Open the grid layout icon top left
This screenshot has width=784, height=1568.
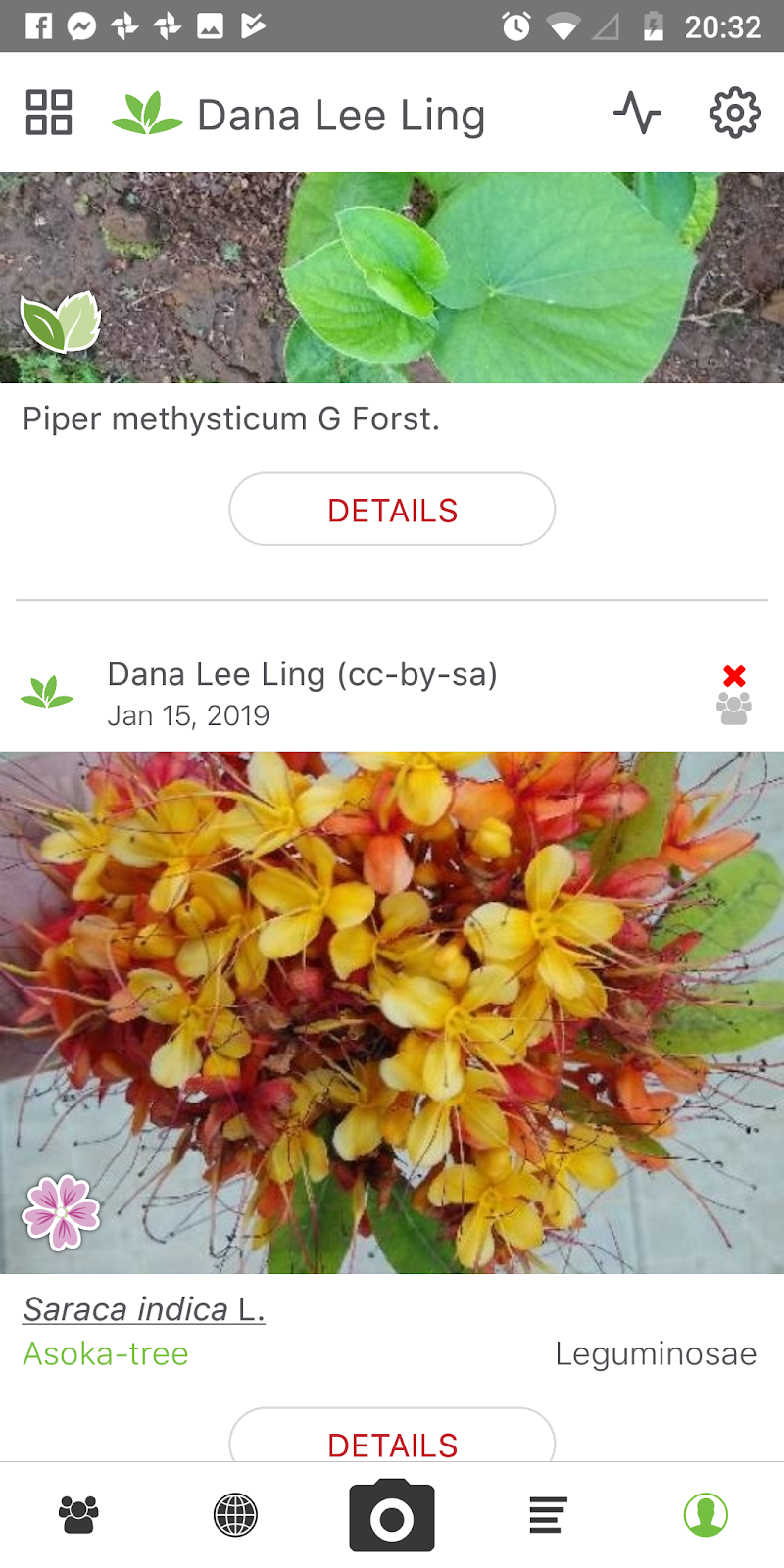49,113
